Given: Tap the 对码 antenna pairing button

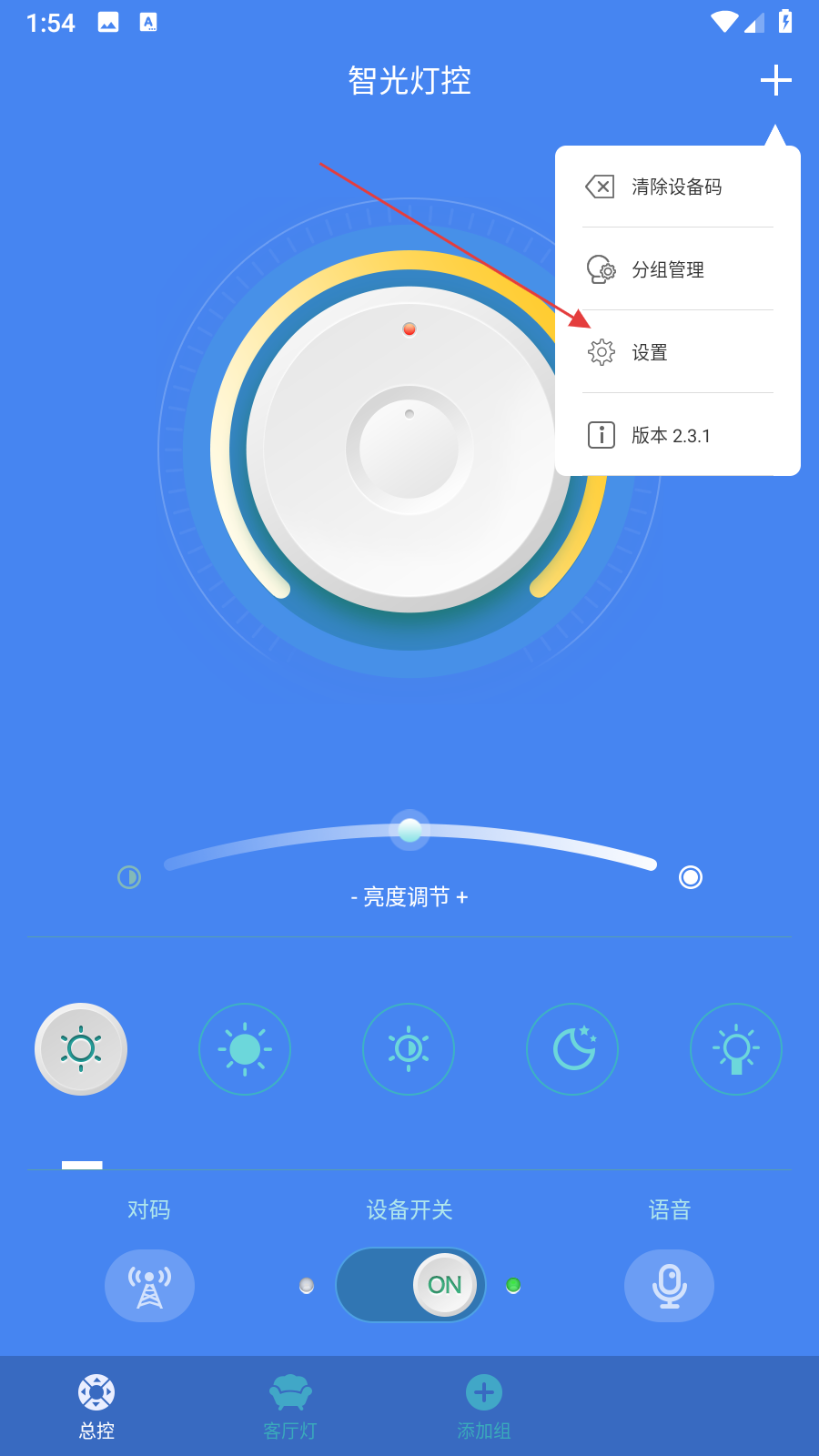Looking at the screenshot, I should 149,1285.
